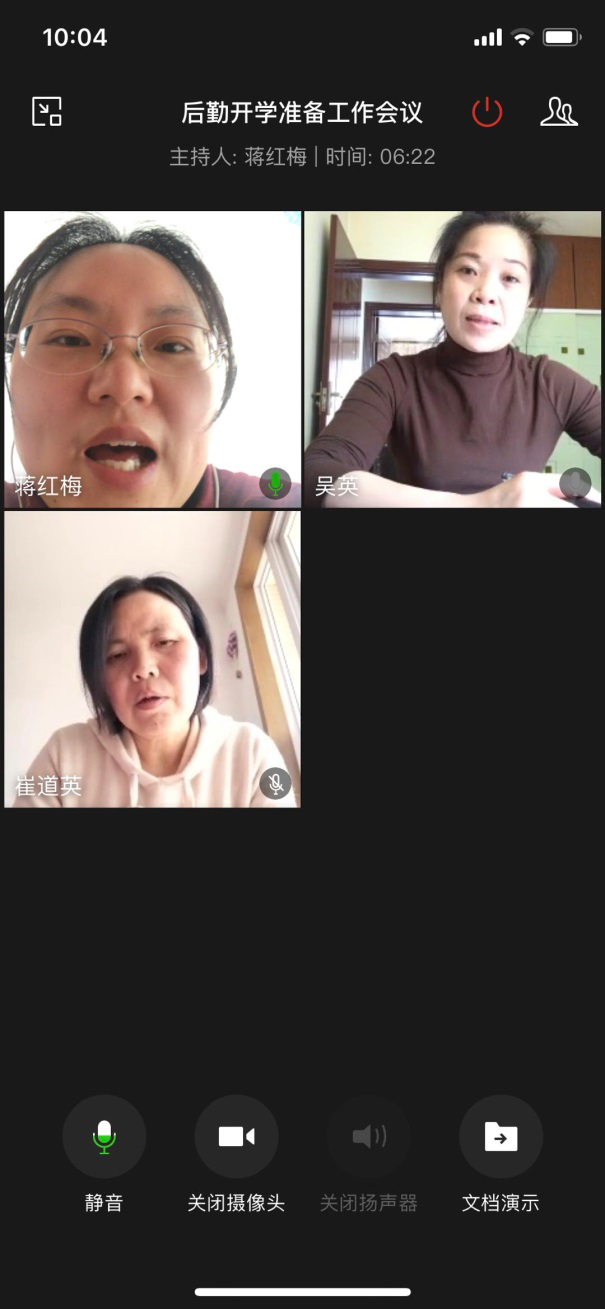Mute the microphone (静音)

[x=104, y=1137]
